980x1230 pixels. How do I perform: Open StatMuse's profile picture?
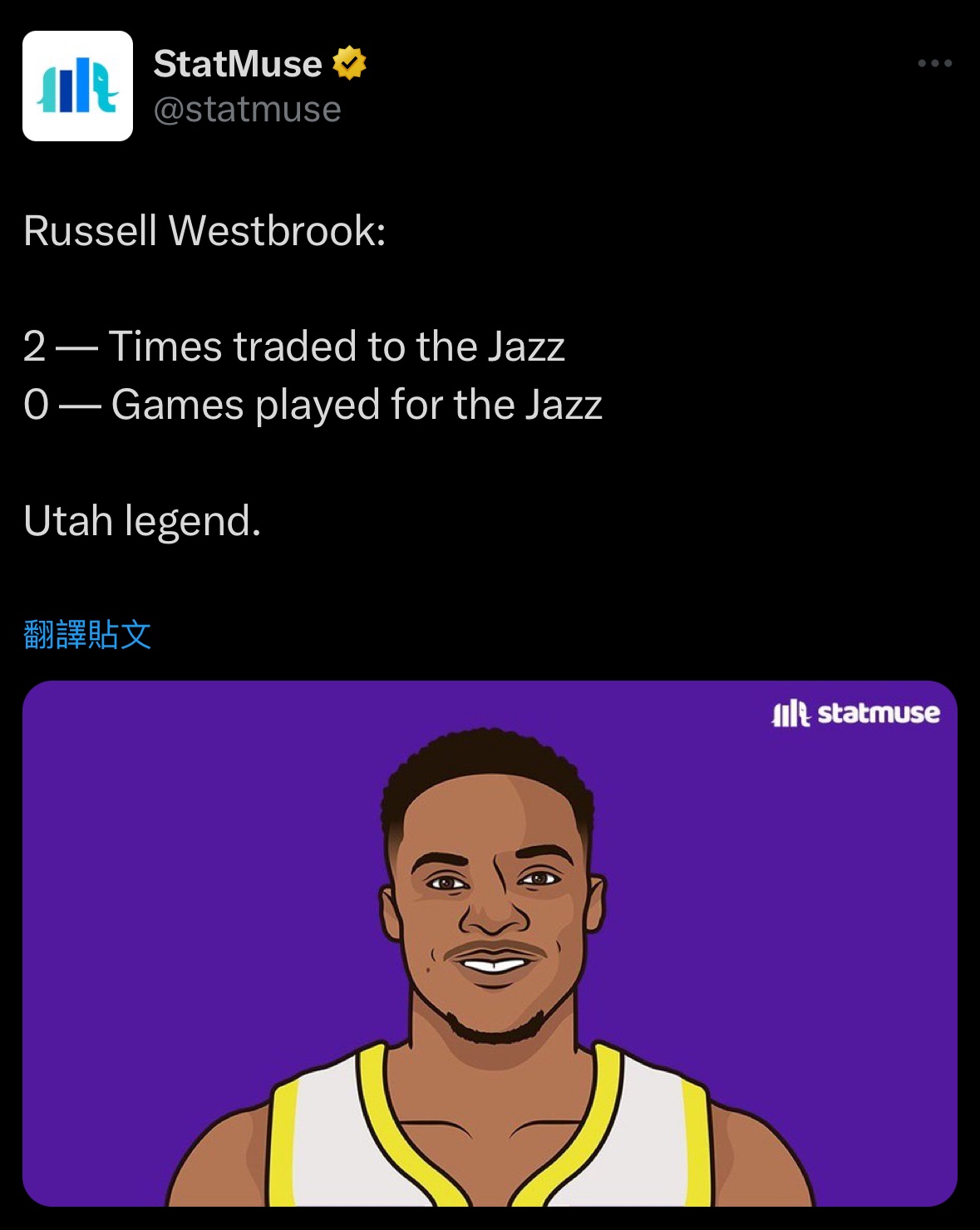(77, 86)
